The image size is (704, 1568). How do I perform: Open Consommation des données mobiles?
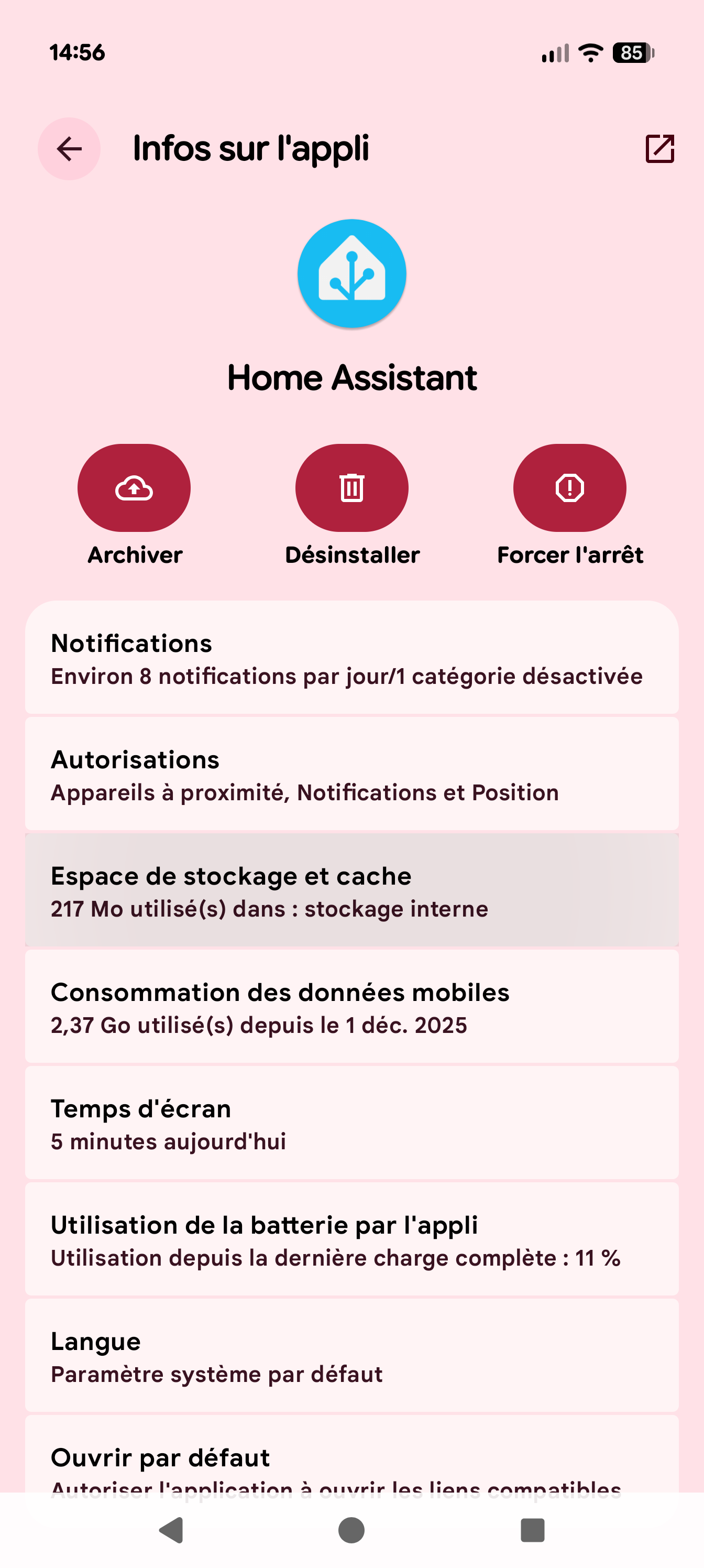click(351, 1007)
